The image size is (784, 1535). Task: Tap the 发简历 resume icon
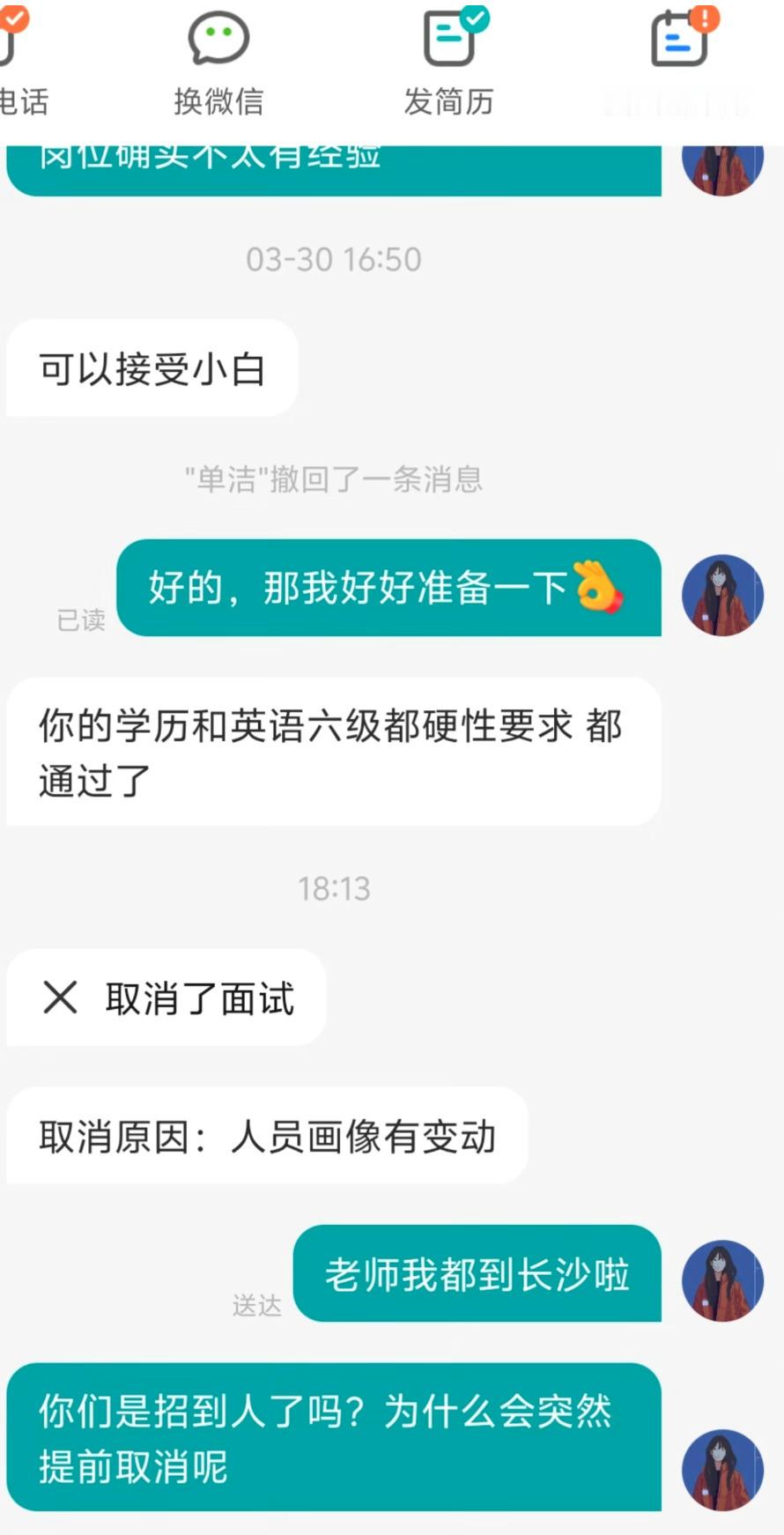pyautogui.click(x=449, y=40)
